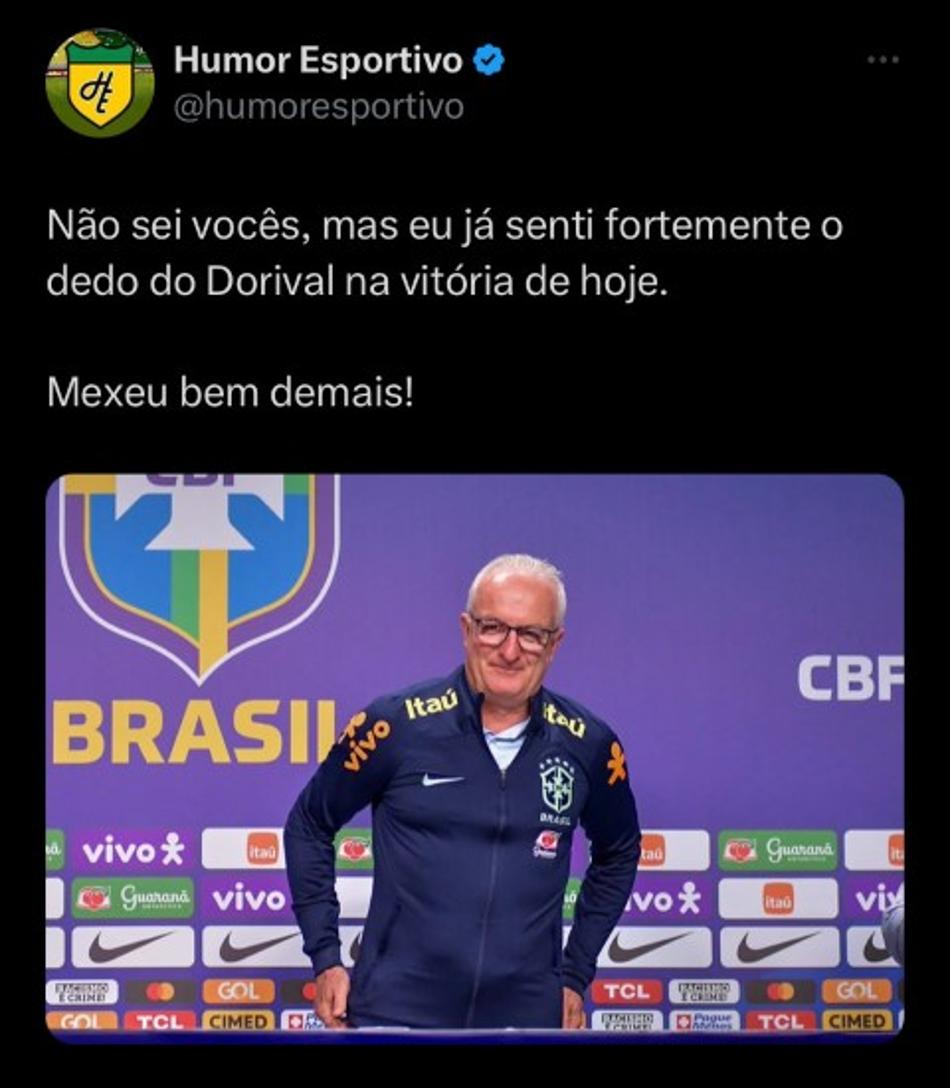Open the @humoresportivo profile handle
Viewport: 950px width, 1088px height.
pos(319,107)
